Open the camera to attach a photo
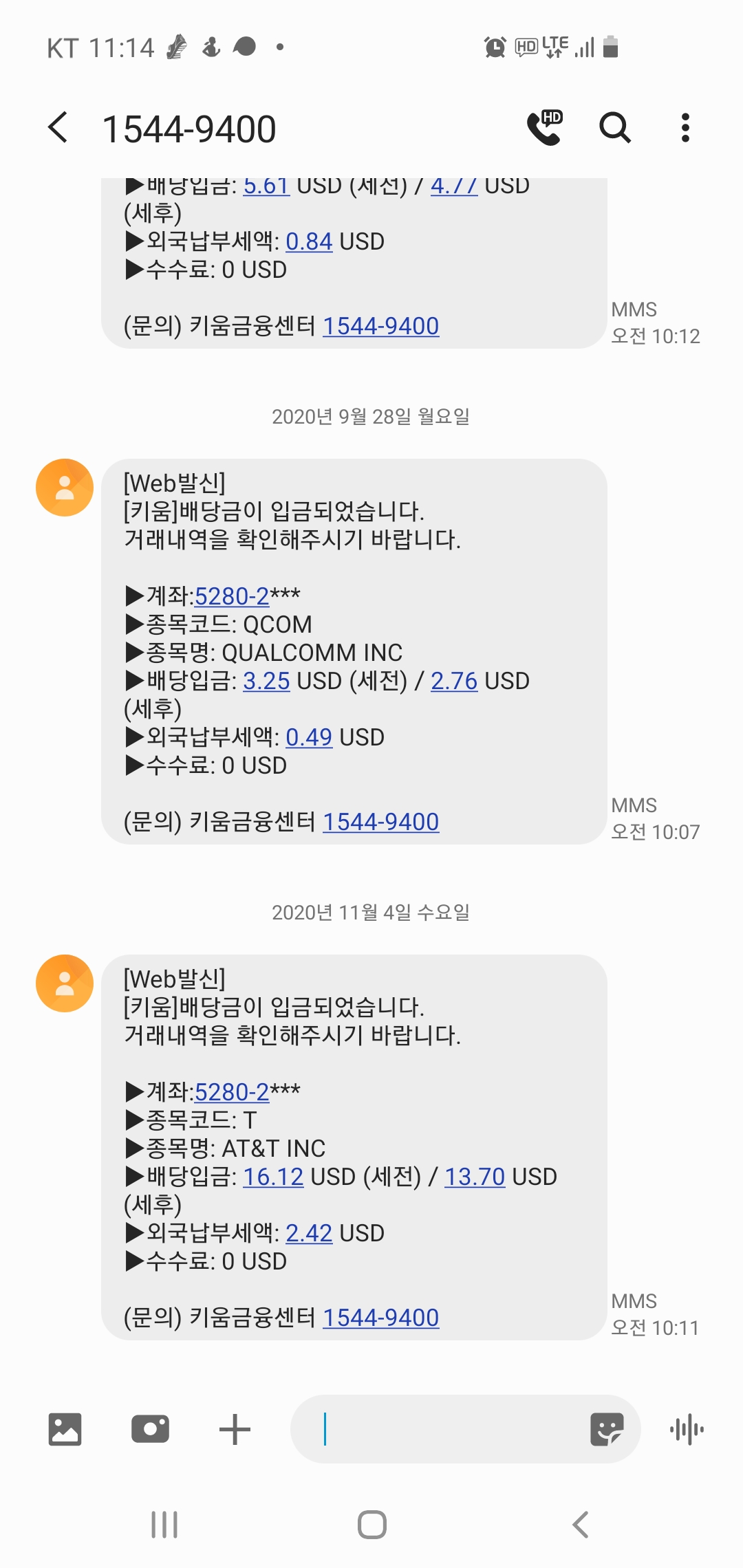Viewport: 743px width, 1568px height. (150, 1429)
